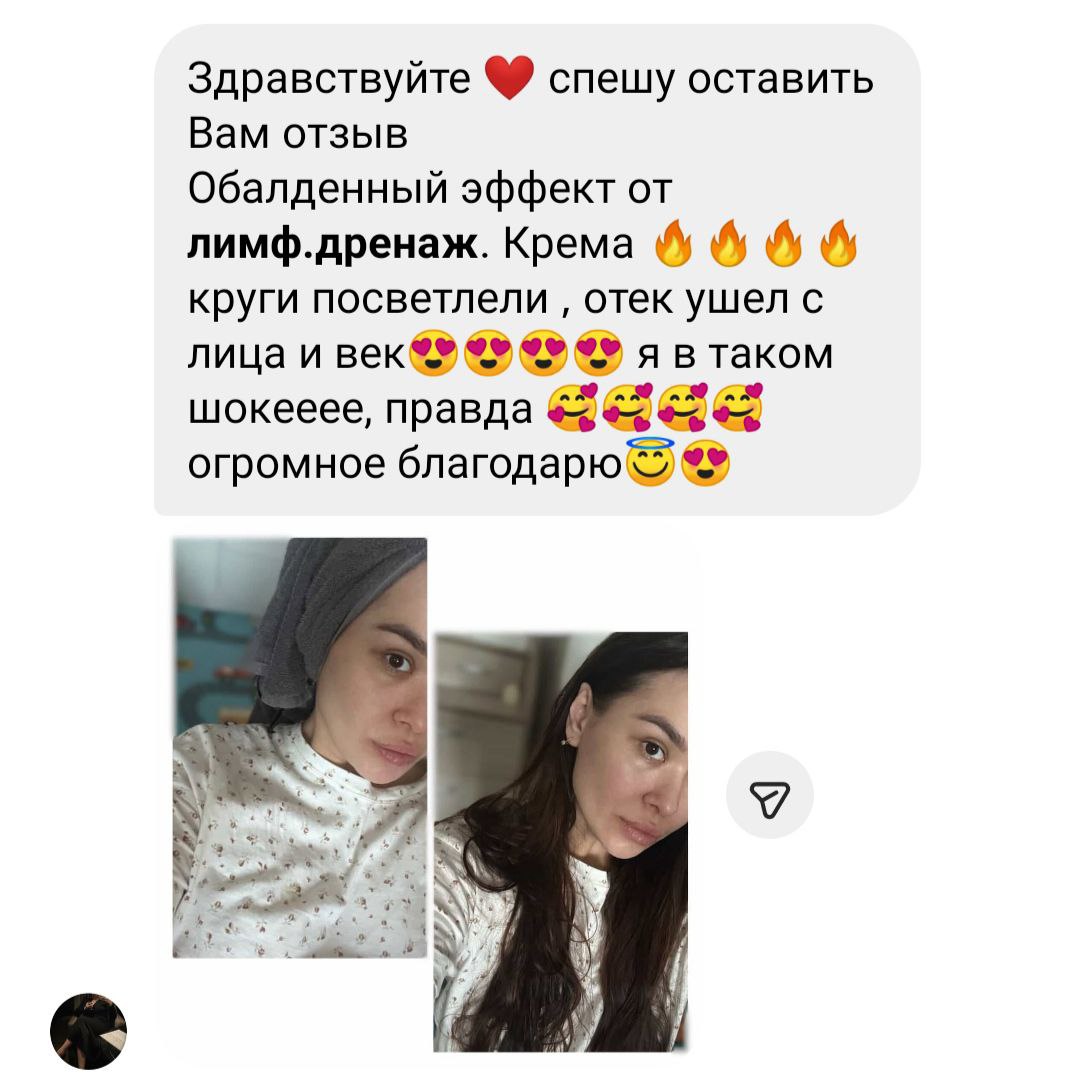Open the sender's profile avatar
Image resolution: width=1080 pixels, height=1090 pixels.
point(88,1031)
